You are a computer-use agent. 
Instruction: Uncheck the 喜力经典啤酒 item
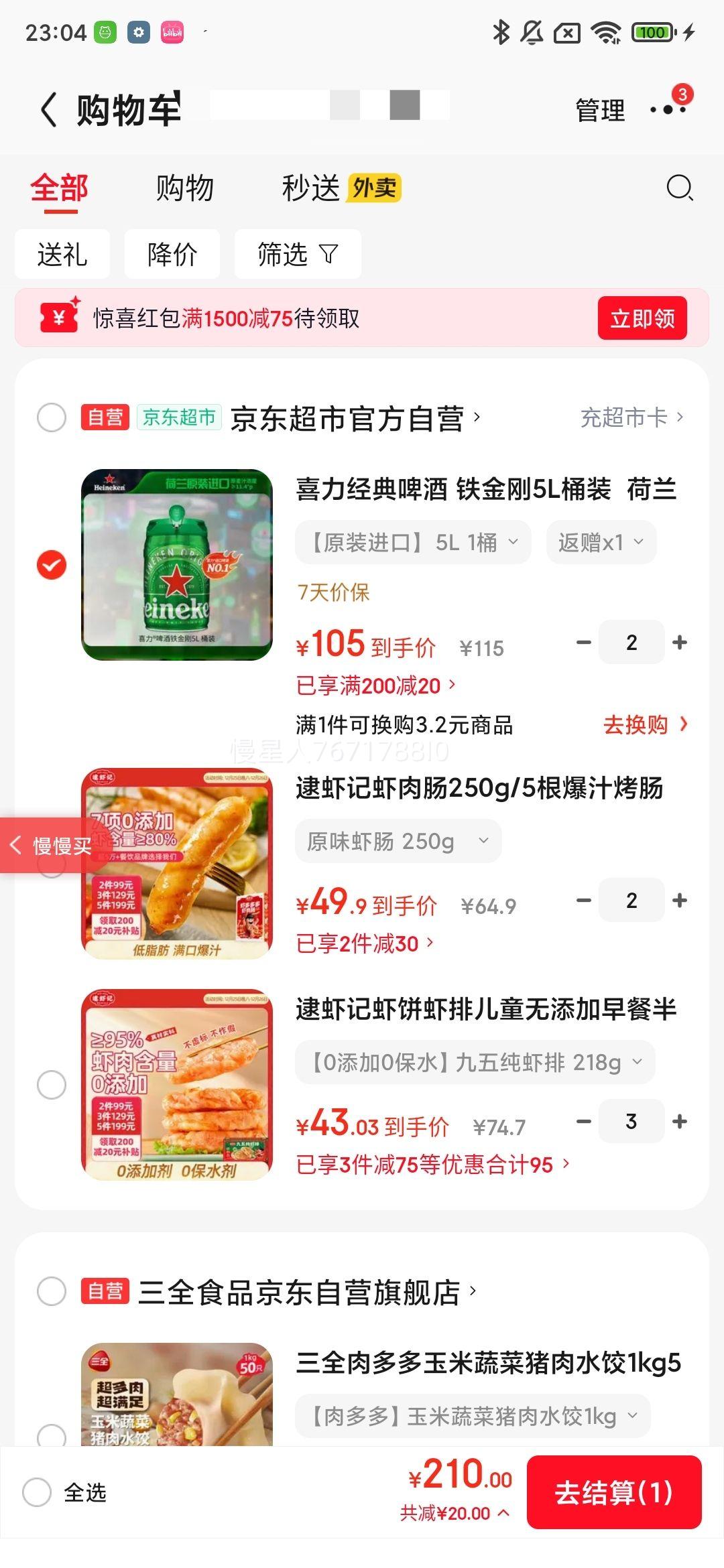(x=52, y=565)
